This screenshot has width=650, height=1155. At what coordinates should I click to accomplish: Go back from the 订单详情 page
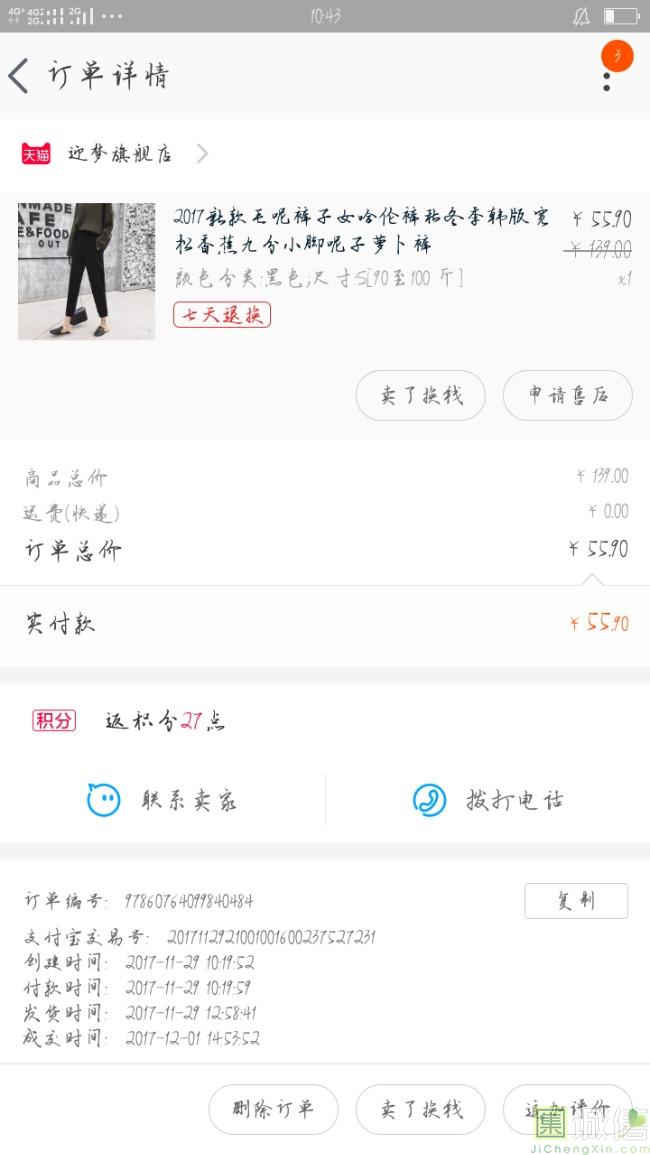click(20, 76)
